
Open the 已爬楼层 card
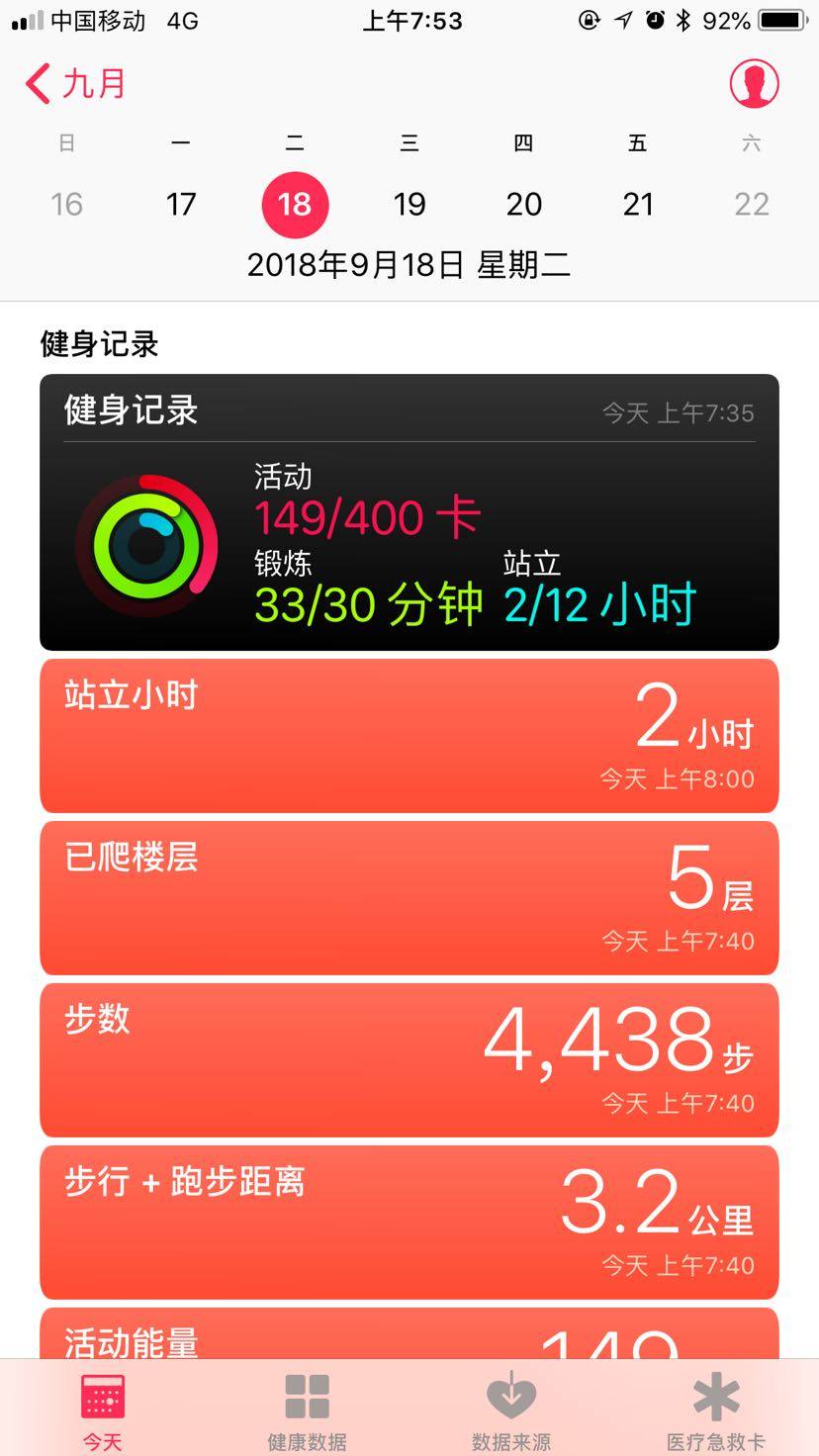409,898
